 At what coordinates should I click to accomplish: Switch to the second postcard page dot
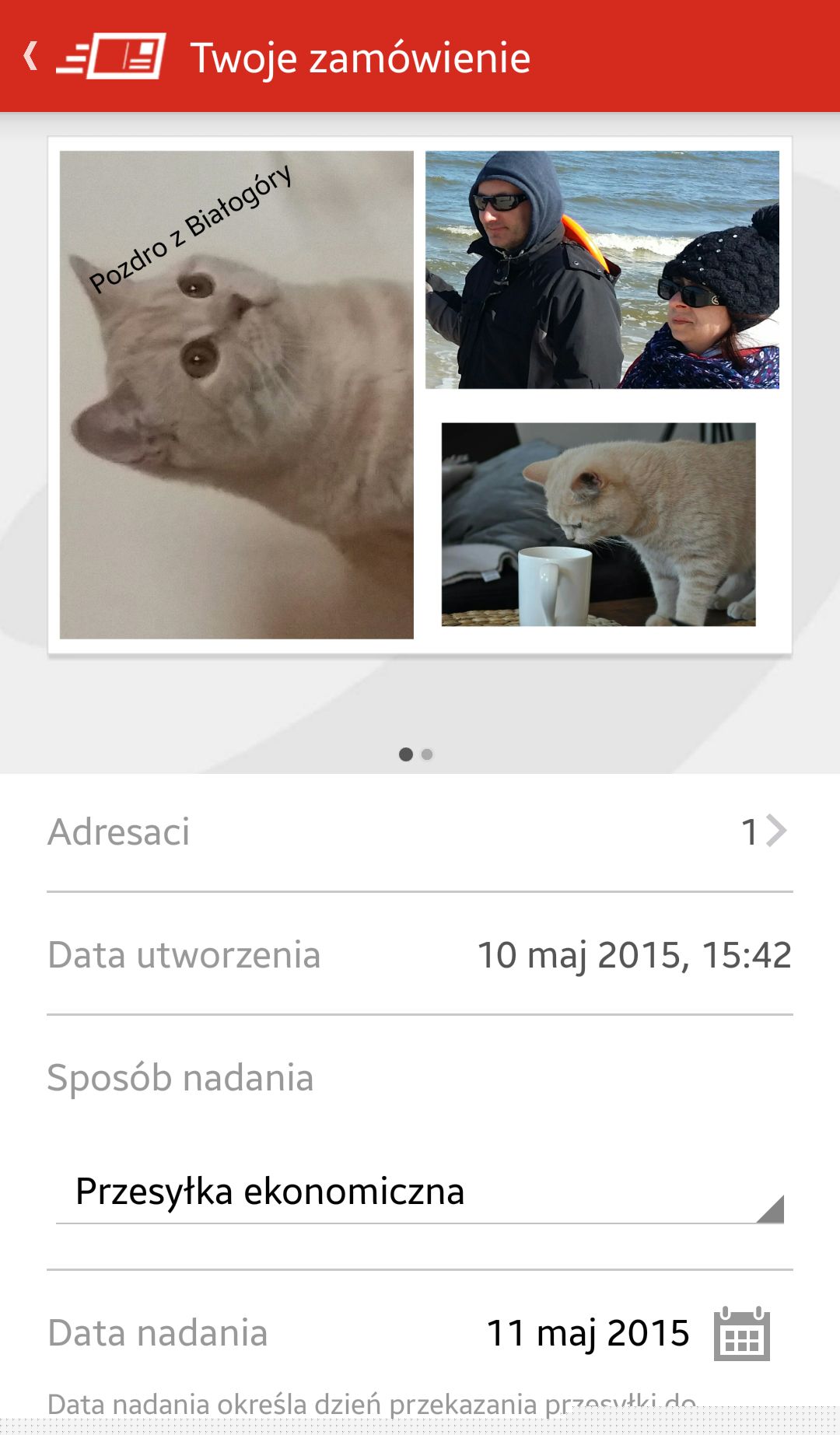point(427,753)
